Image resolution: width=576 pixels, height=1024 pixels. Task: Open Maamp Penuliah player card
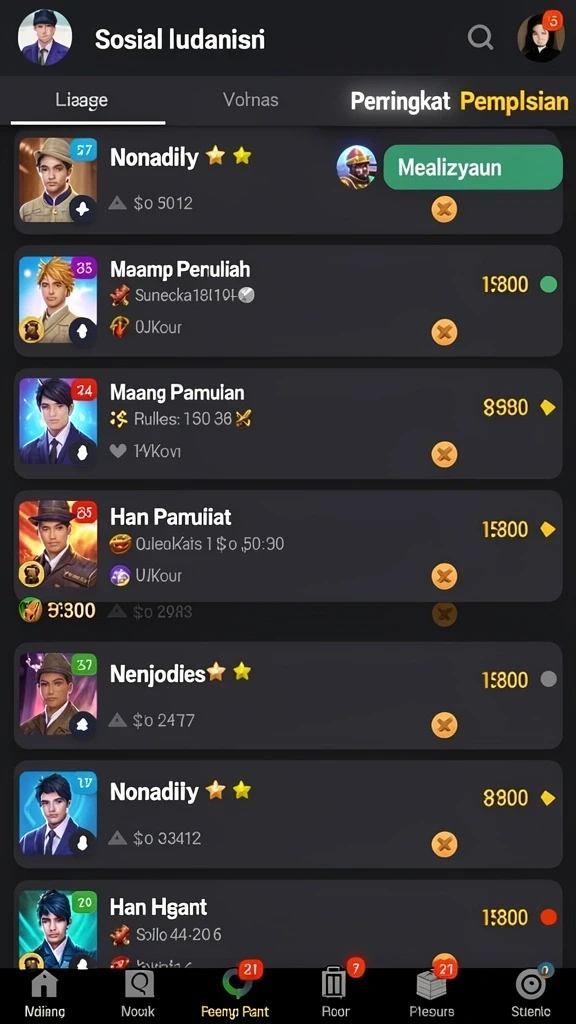tap(288, 301)
